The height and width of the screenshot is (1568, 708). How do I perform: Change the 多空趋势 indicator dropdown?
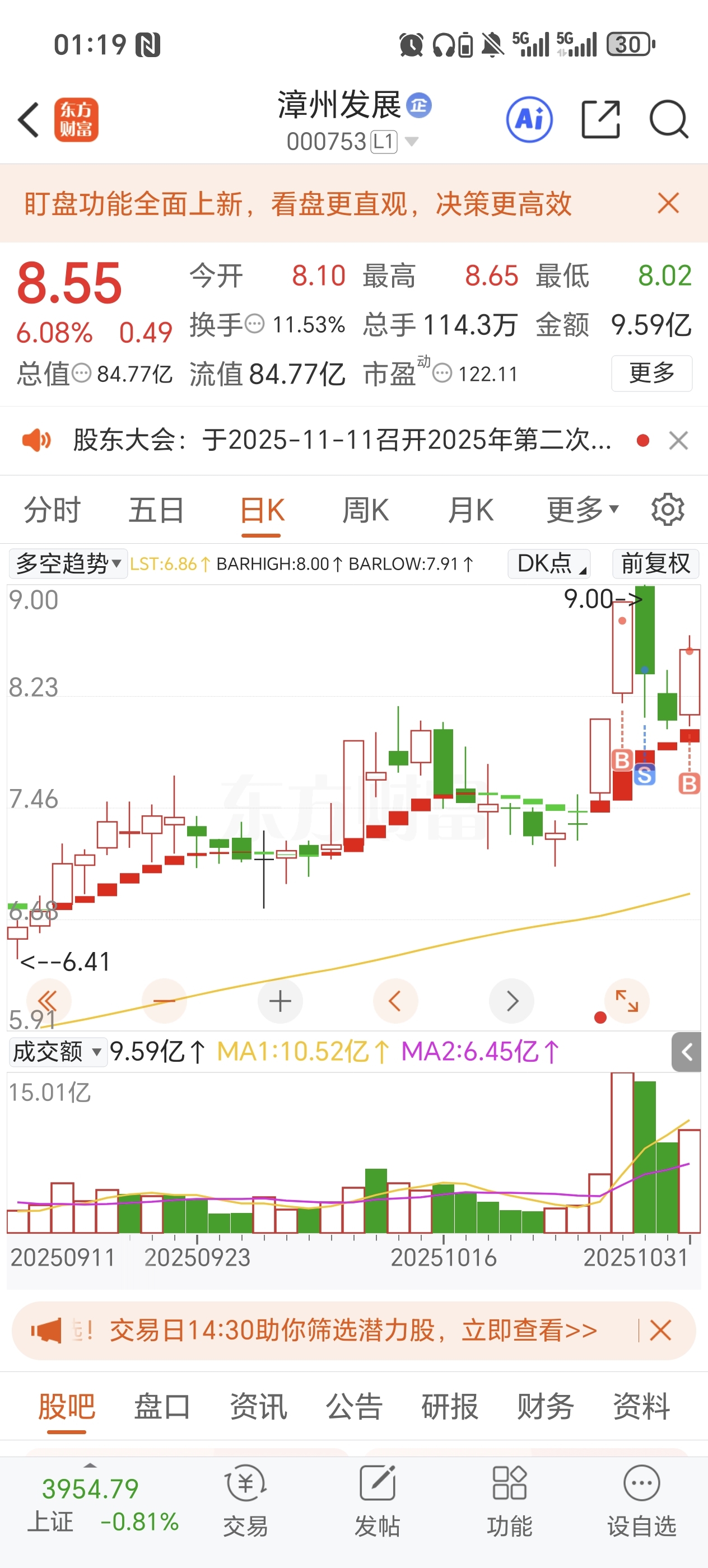click(x=68, y=564)
